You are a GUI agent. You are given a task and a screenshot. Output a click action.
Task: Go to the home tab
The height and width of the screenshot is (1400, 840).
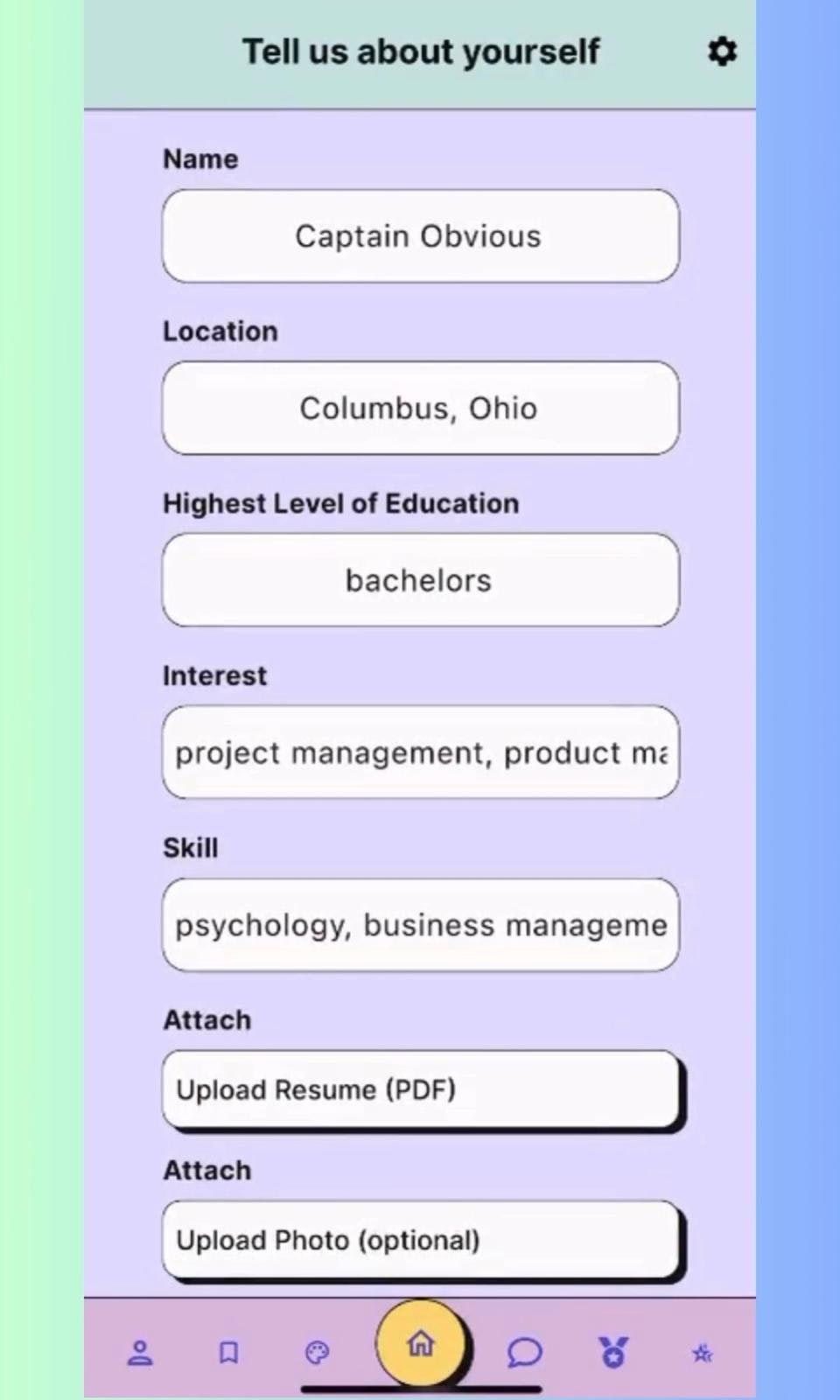click(421, 1343)
